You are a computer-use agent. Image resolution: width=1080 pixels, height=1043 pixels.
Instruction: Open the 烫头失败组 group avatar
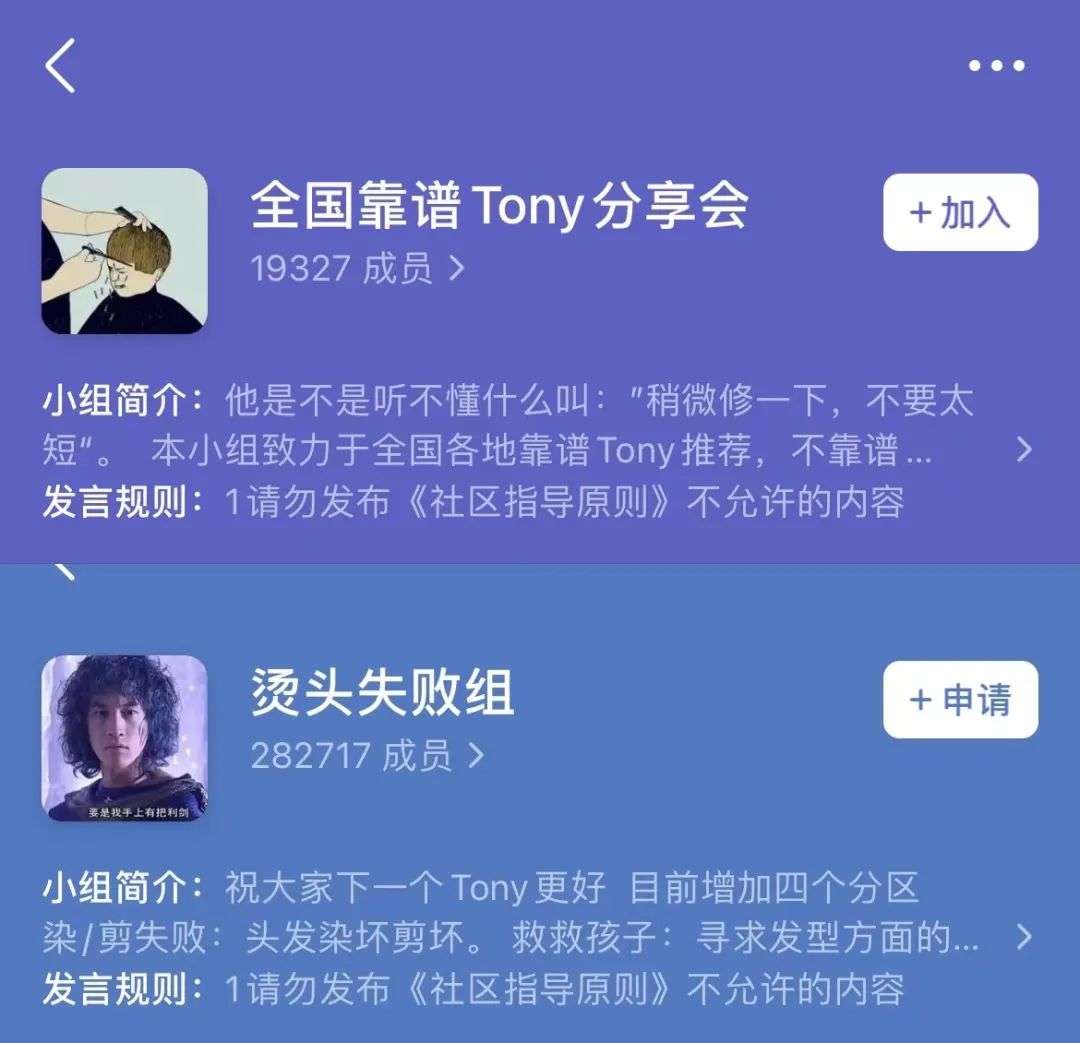pos(124,738)
